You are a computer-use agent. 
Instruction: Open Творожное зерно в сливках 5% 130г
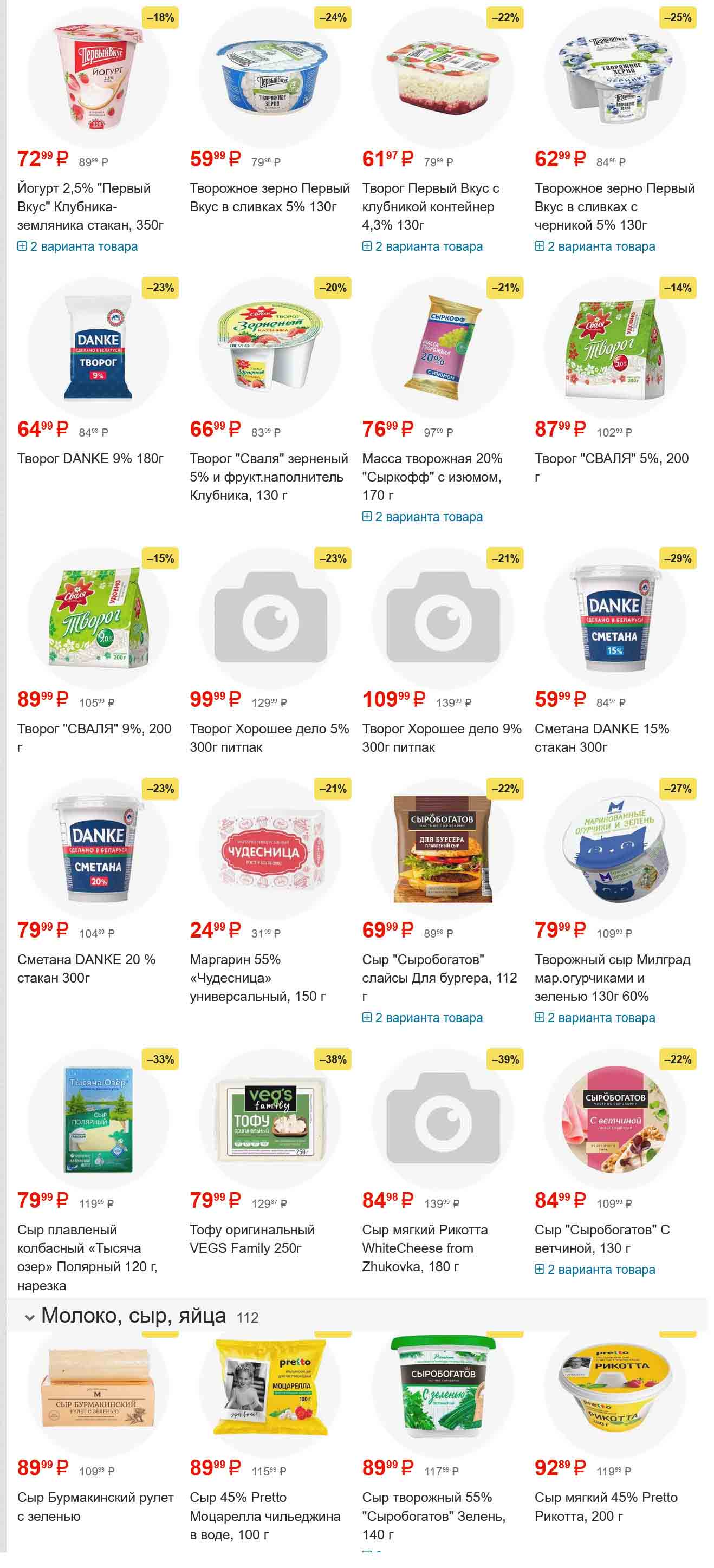[269, 197]
